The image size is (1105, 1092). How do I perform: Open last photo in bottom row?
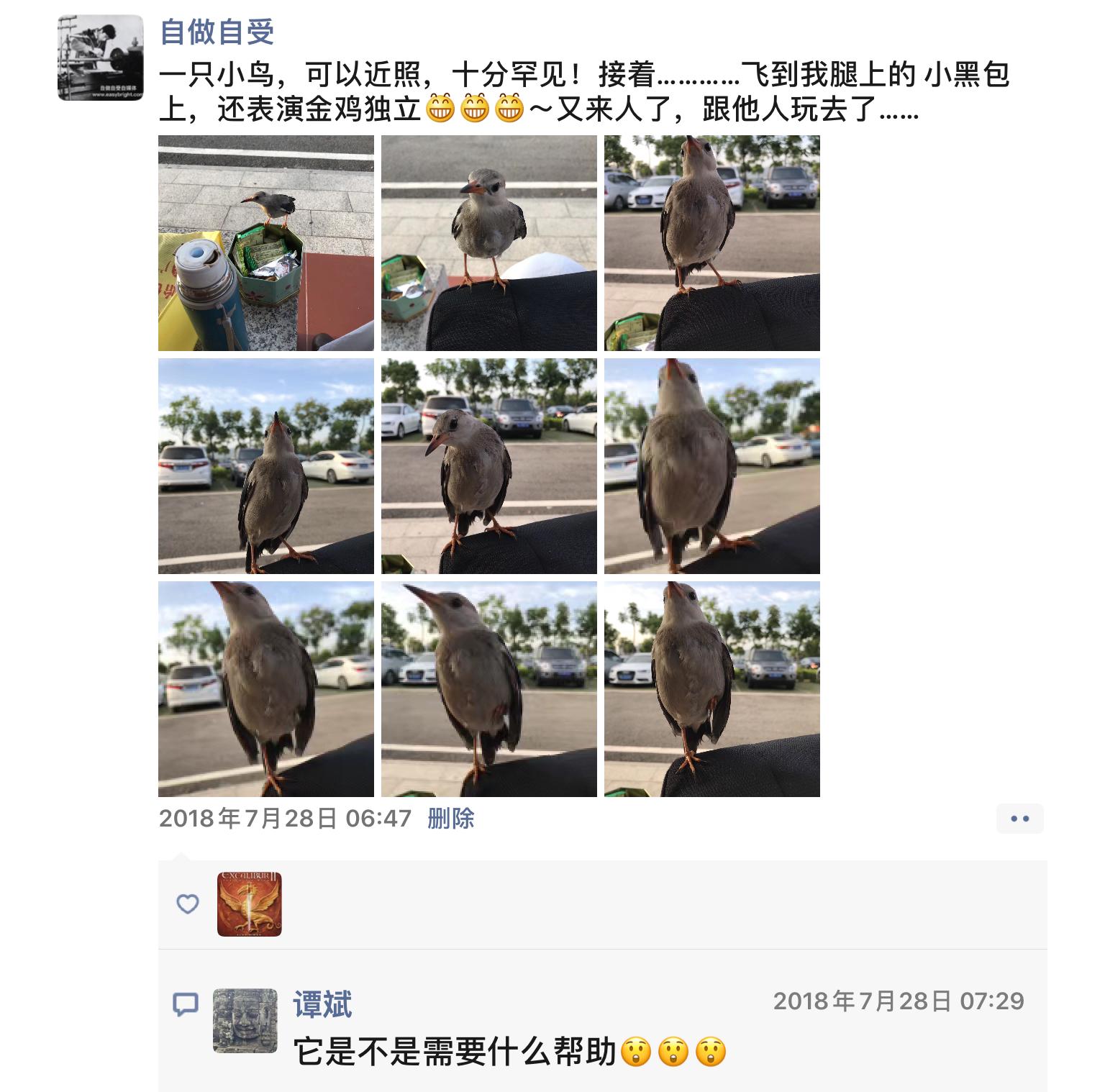(x=712, y=689)
